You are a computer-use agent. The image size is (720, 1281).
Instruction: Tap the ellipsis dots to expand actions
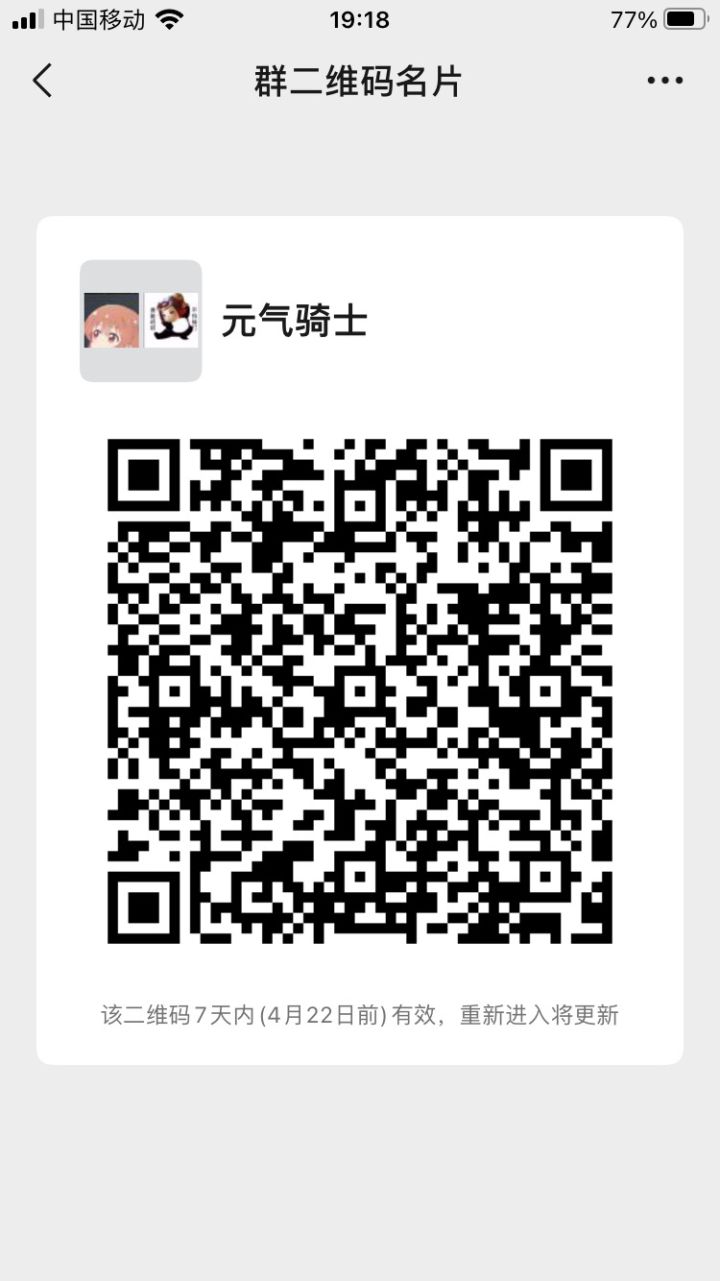click(663, 80)
